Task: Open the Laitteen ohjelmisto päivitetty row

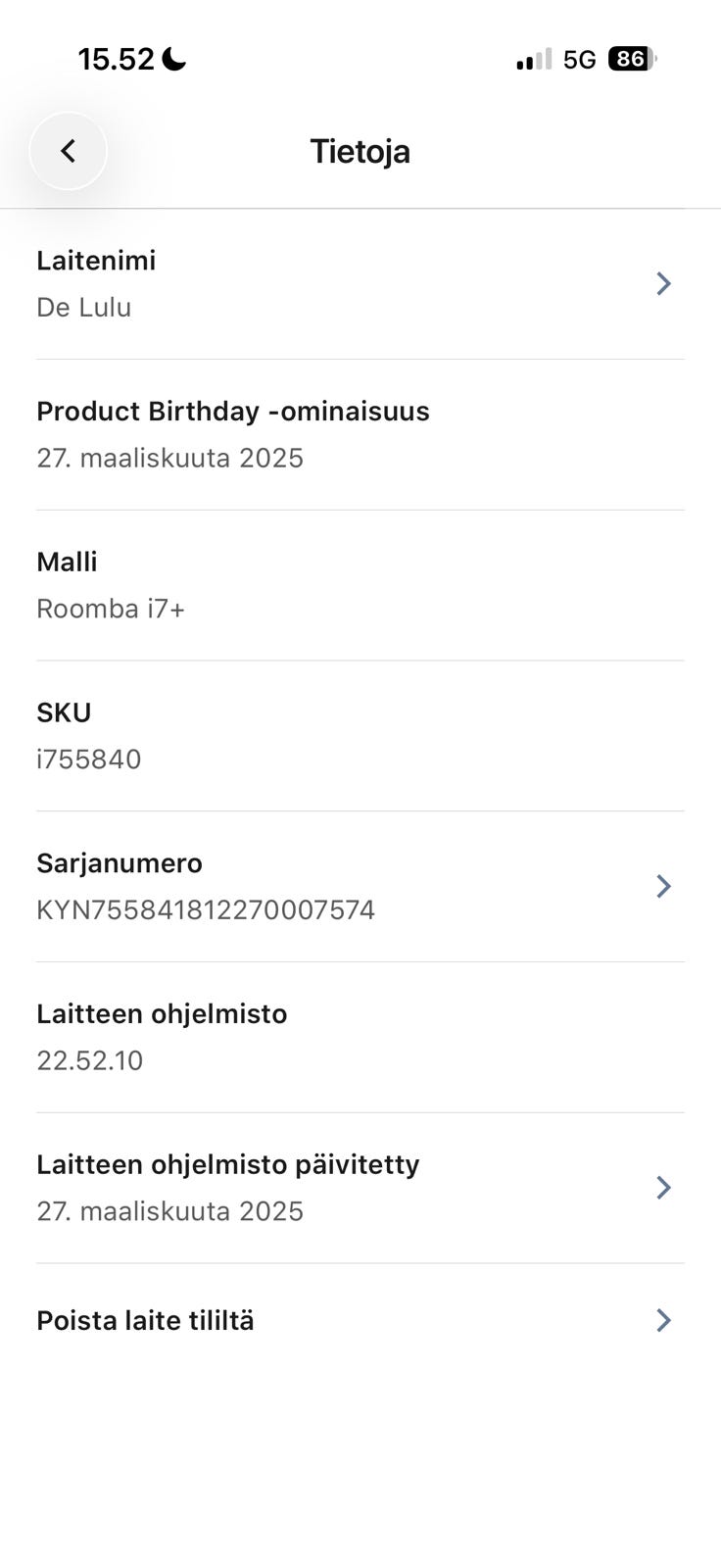Action: tap(360, 1188)
